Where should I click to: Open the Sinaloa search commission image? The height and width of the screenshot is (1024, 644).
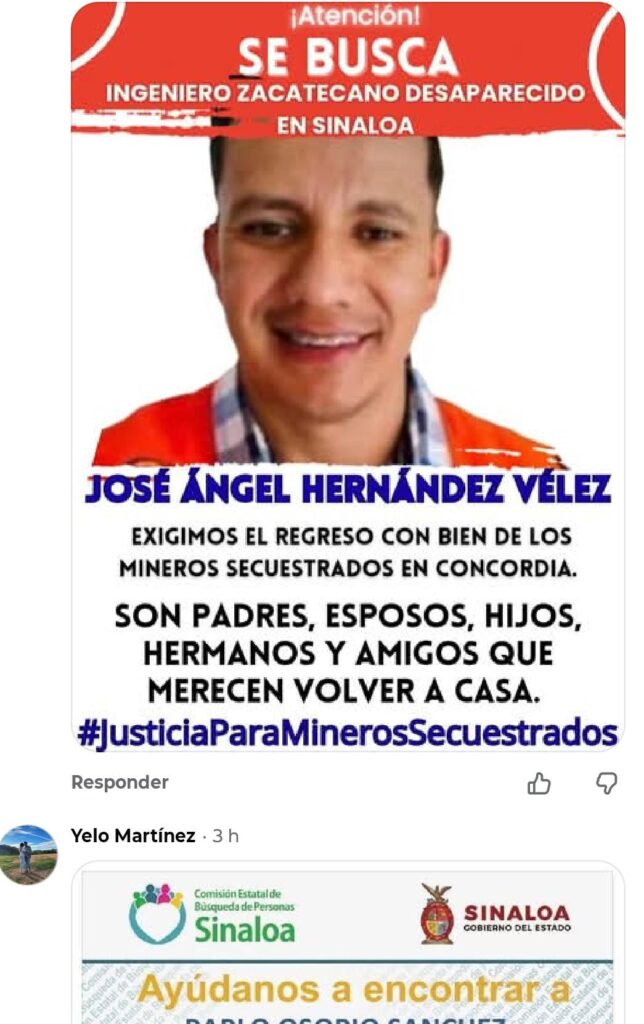click(347, 945)
